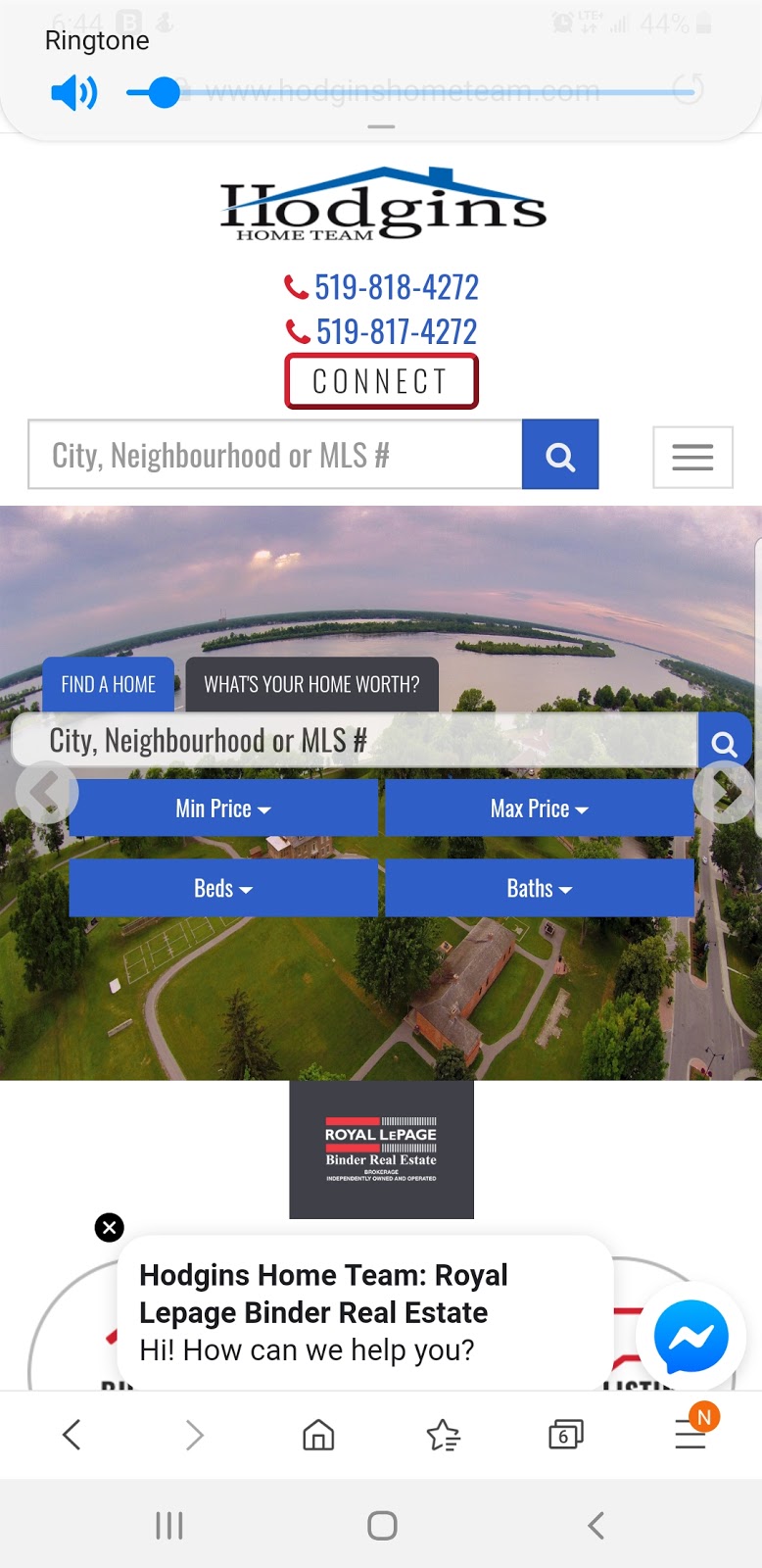Expand the Beds dropdown
Screen dimensions: 762x1568
pos(223,889)
